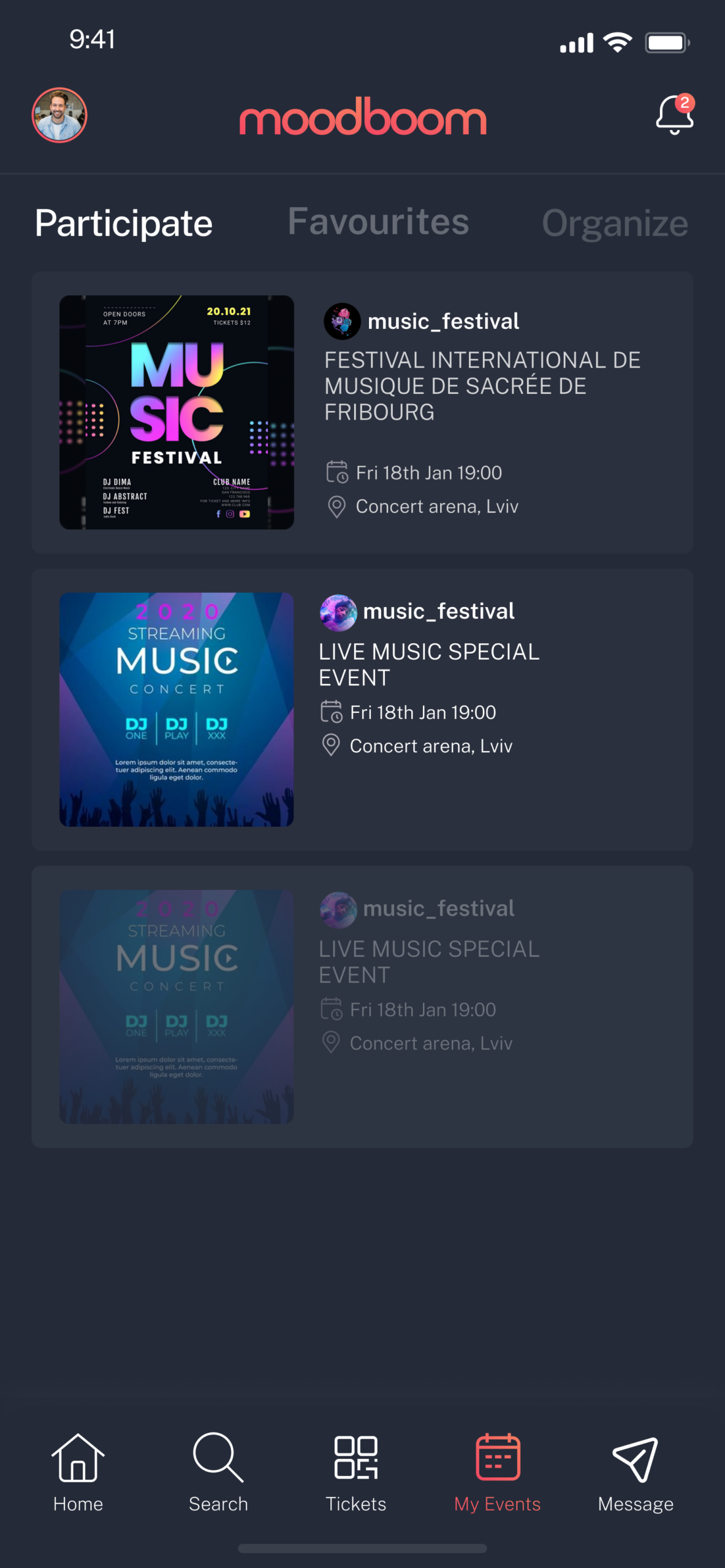
Task: Open your profile avatar photo
Action: [x=59, y=115]
